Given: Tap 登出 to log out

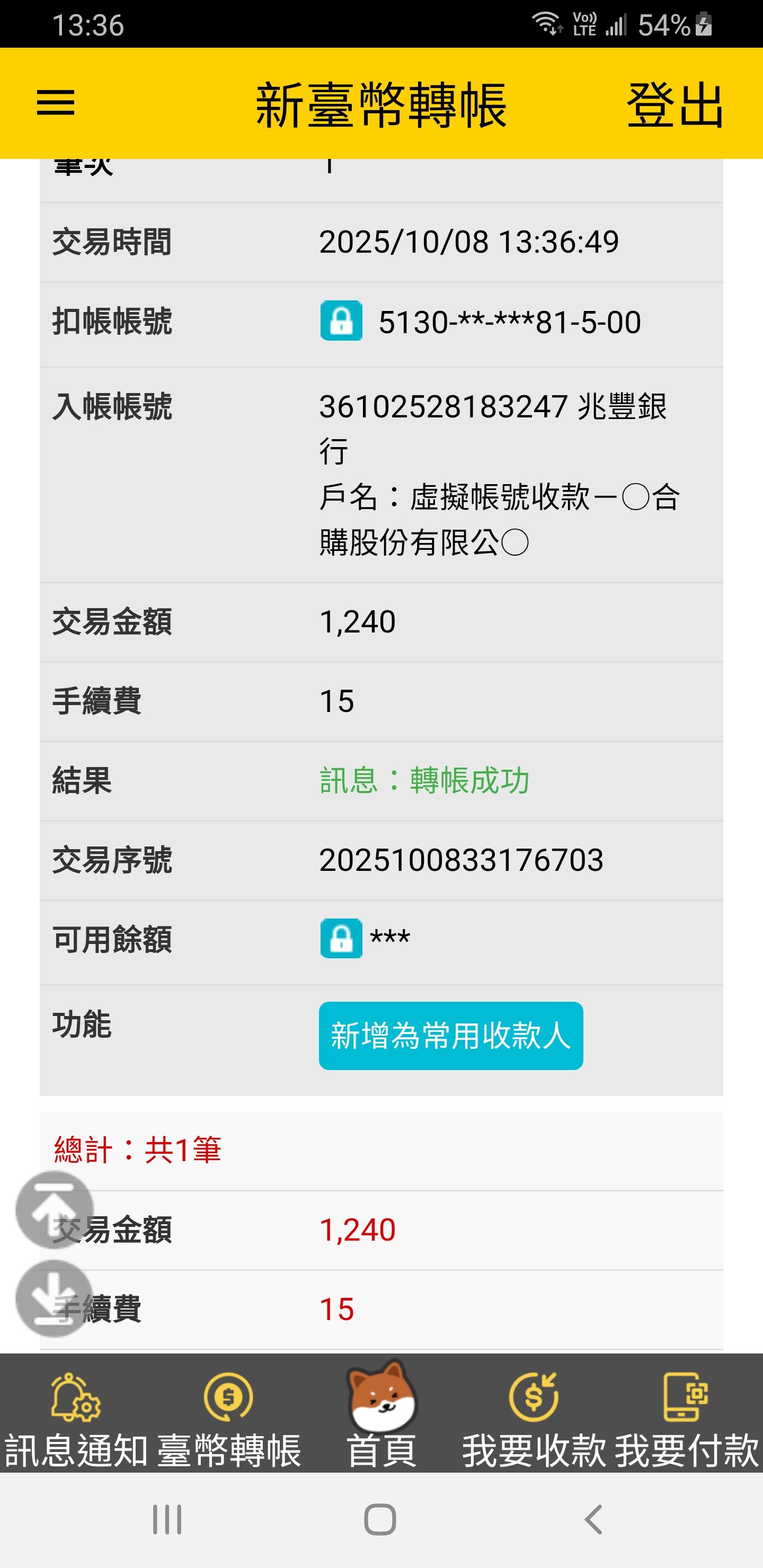Looking at the screenshot, I should (675, 105).
